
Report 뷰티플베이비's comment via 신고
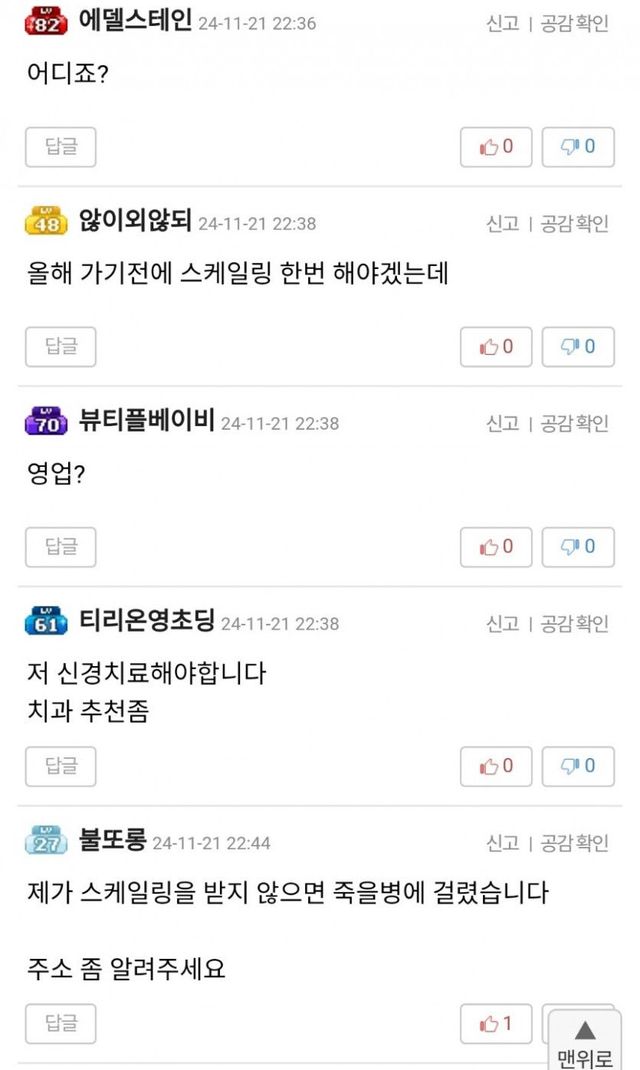coord(502,423)
